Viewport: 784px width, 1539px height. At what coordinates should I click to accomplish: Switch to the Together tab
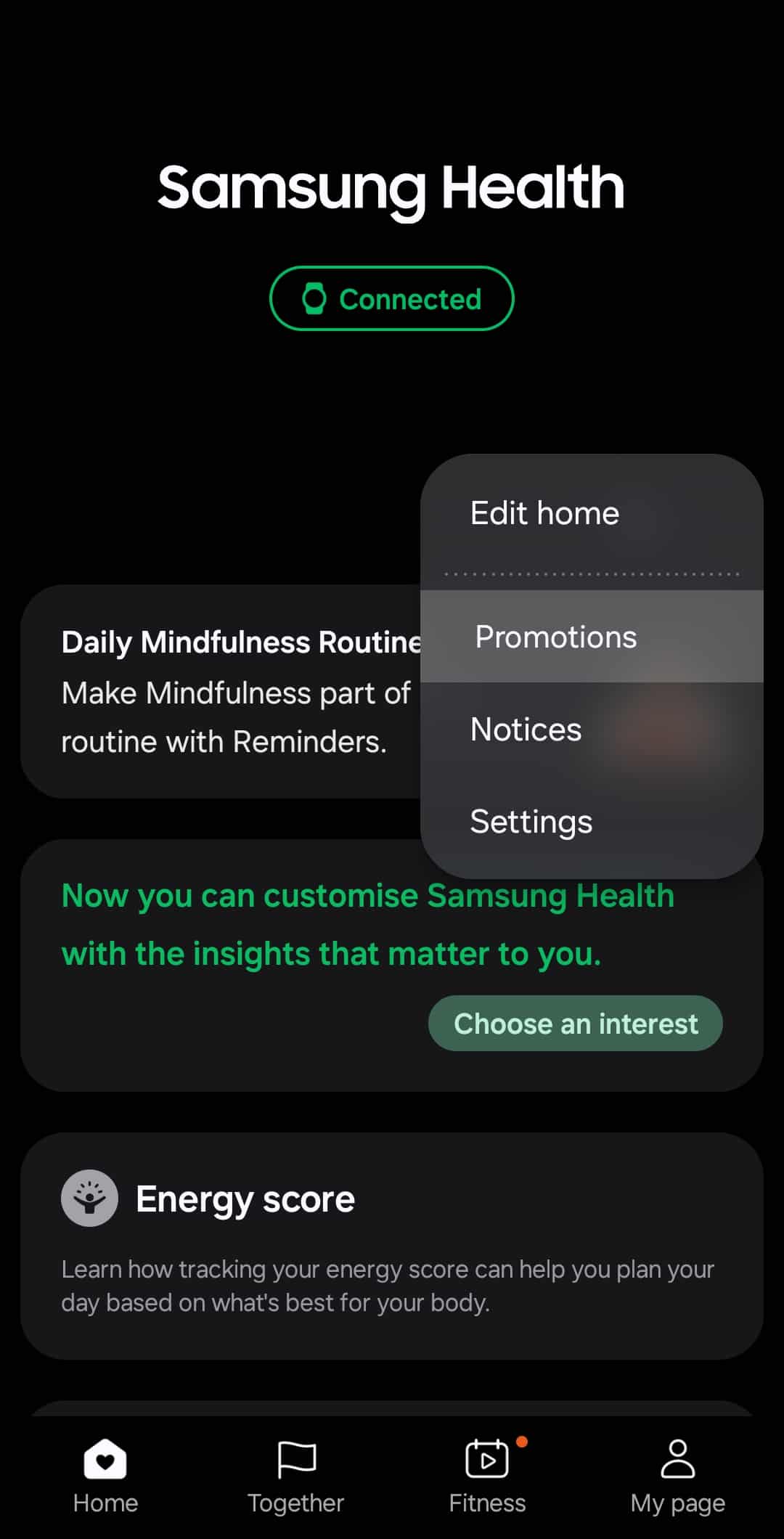295,1477
